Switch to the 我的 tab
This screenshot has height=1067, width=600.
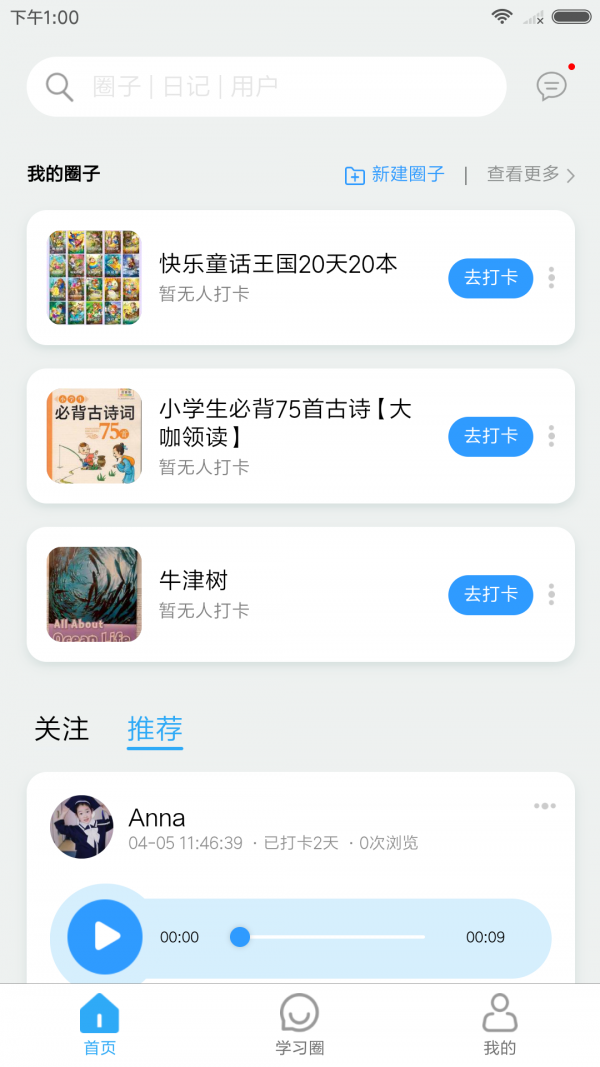point(499,1025)
